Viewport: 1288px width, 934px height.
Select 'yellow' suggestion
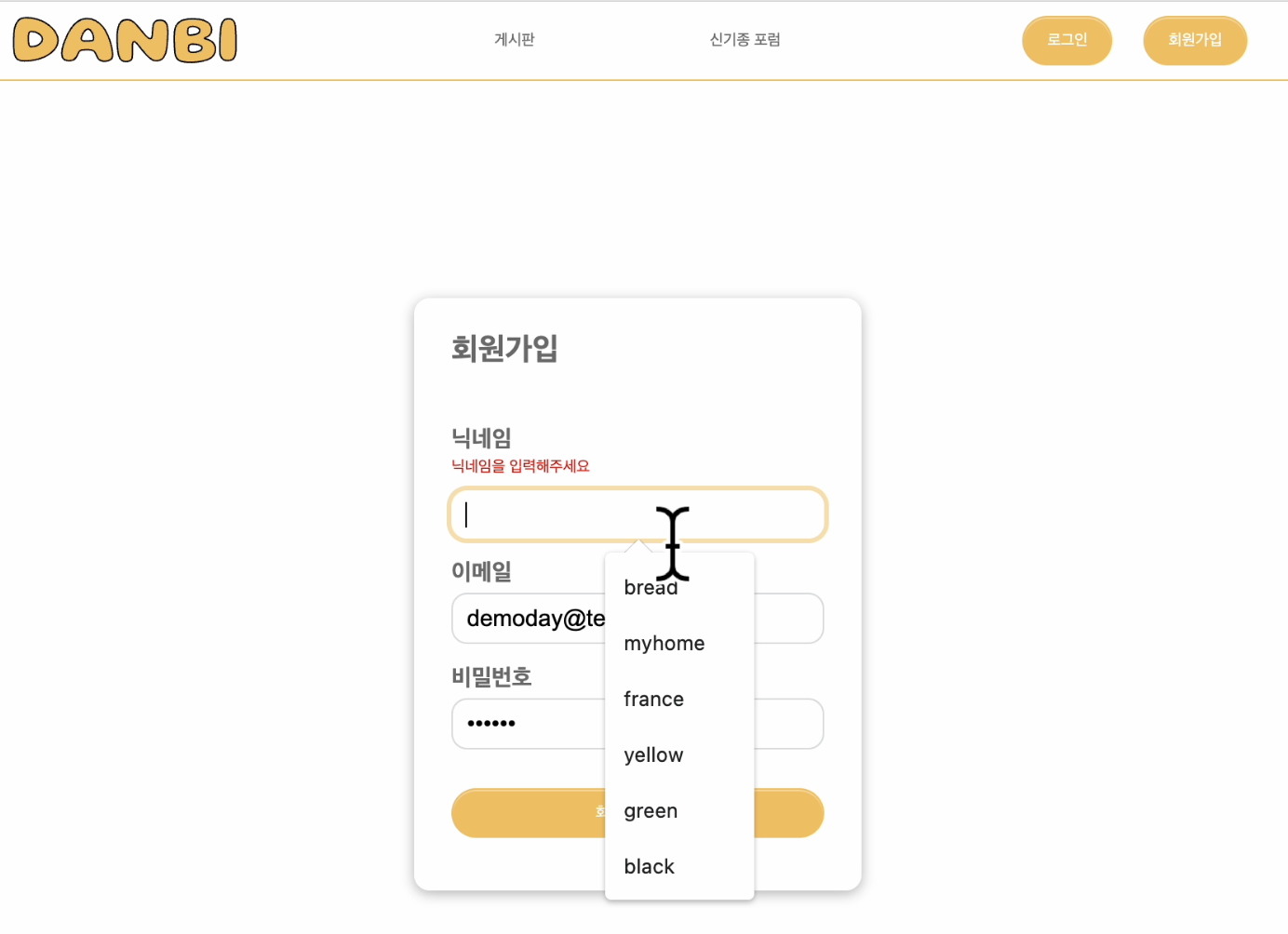pos(653,755)
